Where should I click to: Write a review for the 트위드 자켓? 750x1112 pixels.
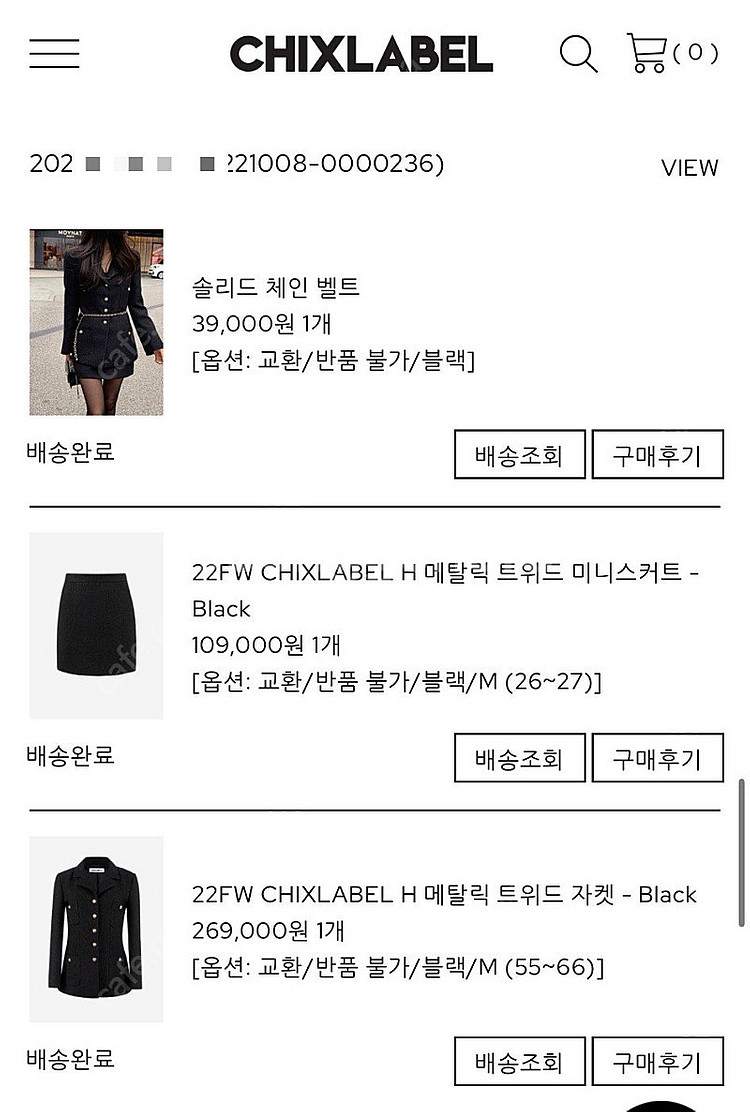click(657, 1061)
